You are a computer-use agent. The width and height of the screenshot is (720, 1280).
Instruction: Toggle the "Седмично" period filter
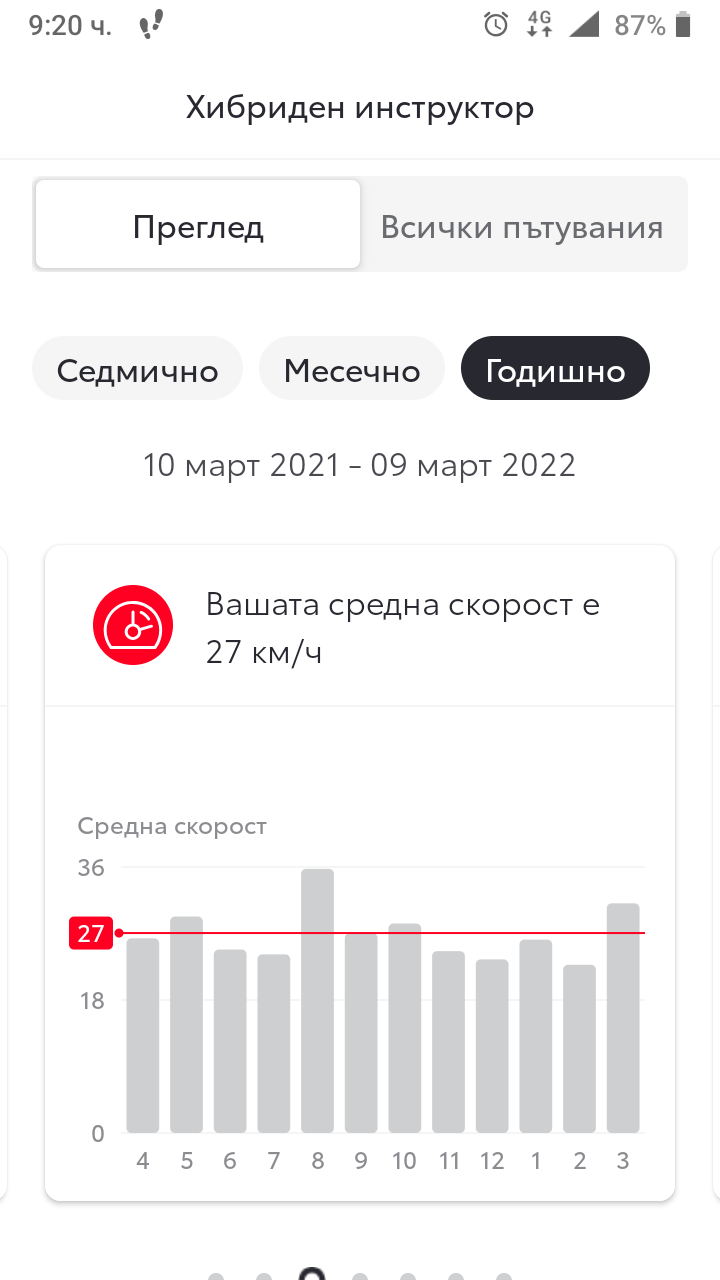click(x=137, y=368)
